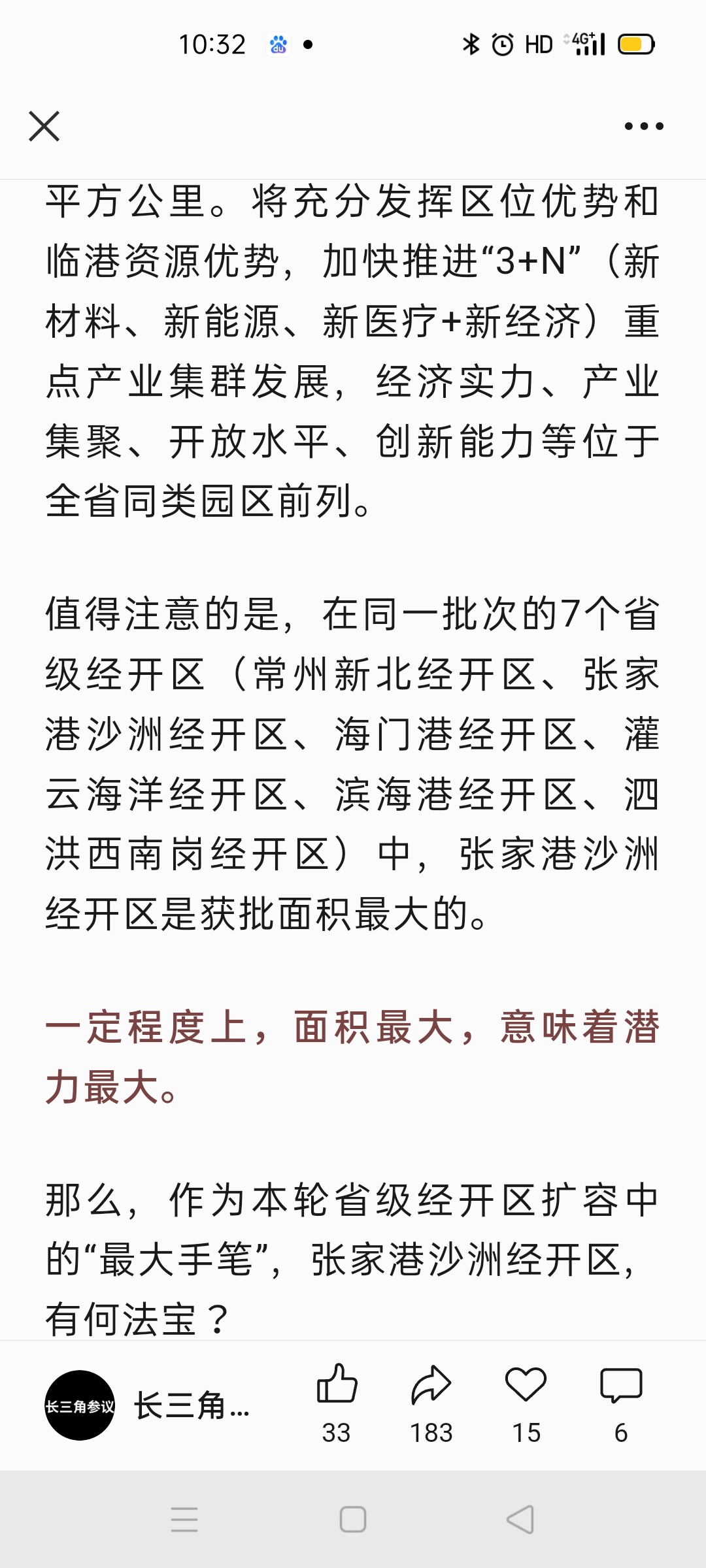This screenshot has height=1568, width=706.
Task: Close the article page
Action: (44, 126)
